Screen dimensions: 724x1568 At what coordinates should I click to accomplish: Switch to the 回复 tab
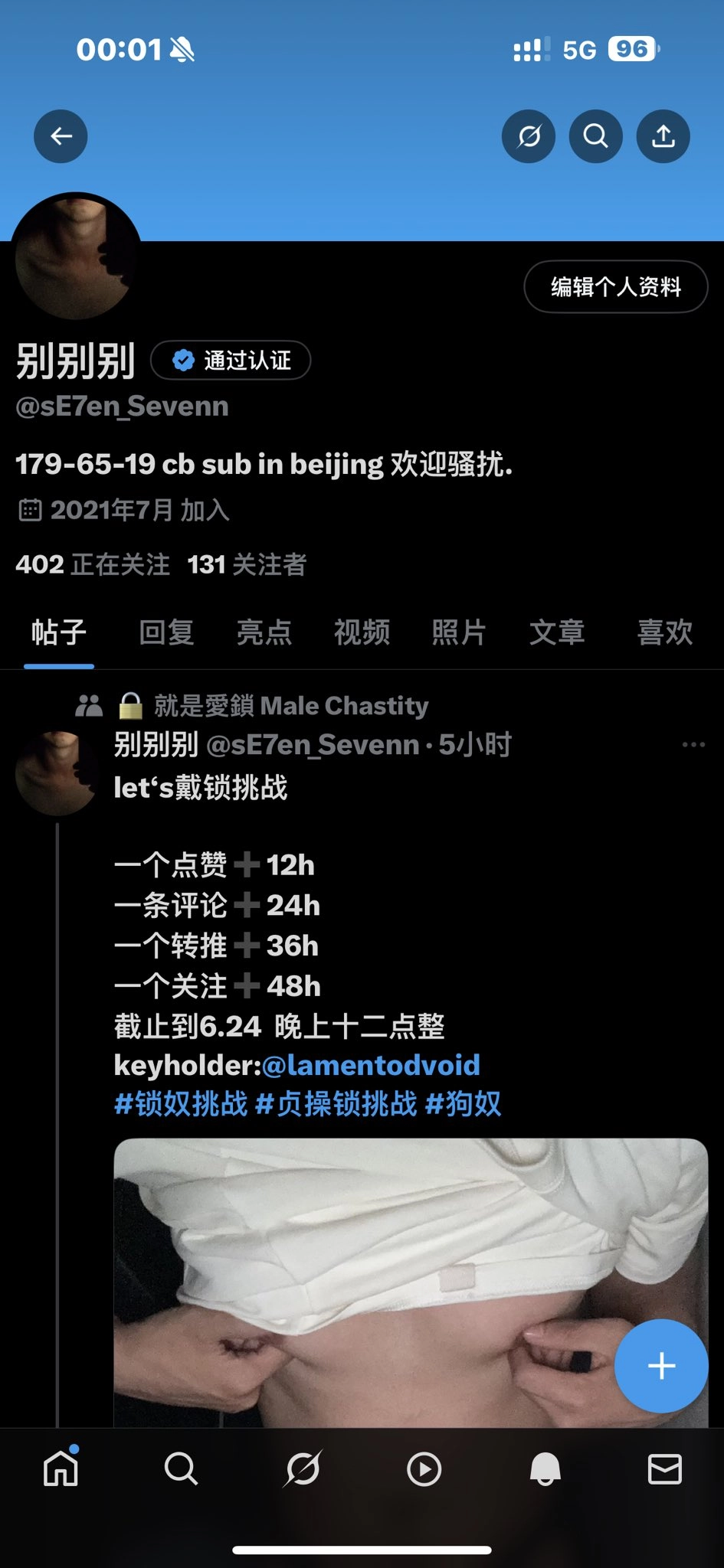point(166,633)
